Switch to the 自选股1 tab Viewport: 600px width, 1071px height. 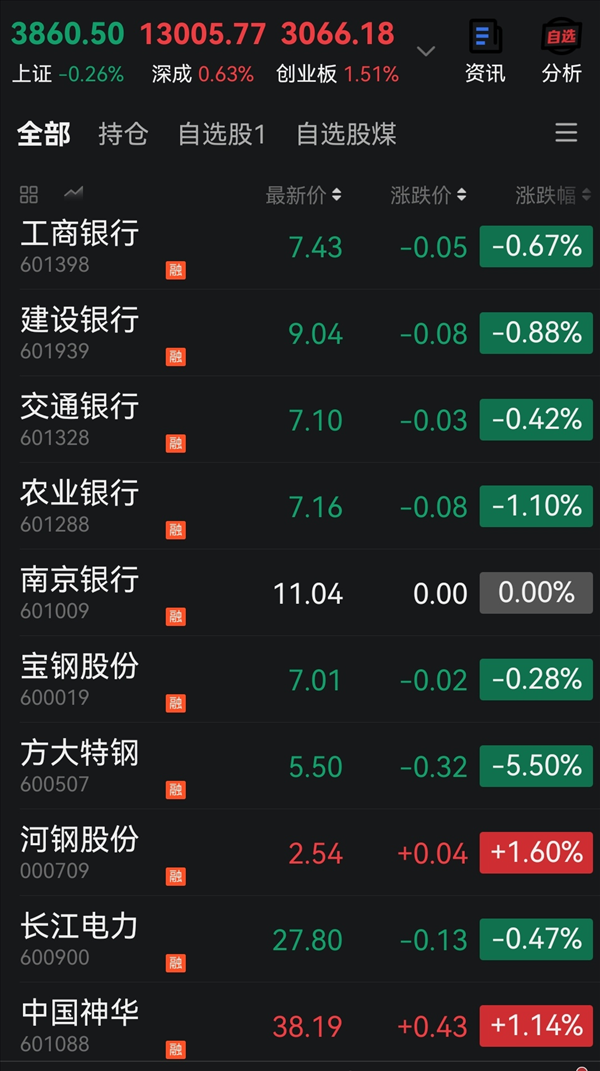(221, 134)
